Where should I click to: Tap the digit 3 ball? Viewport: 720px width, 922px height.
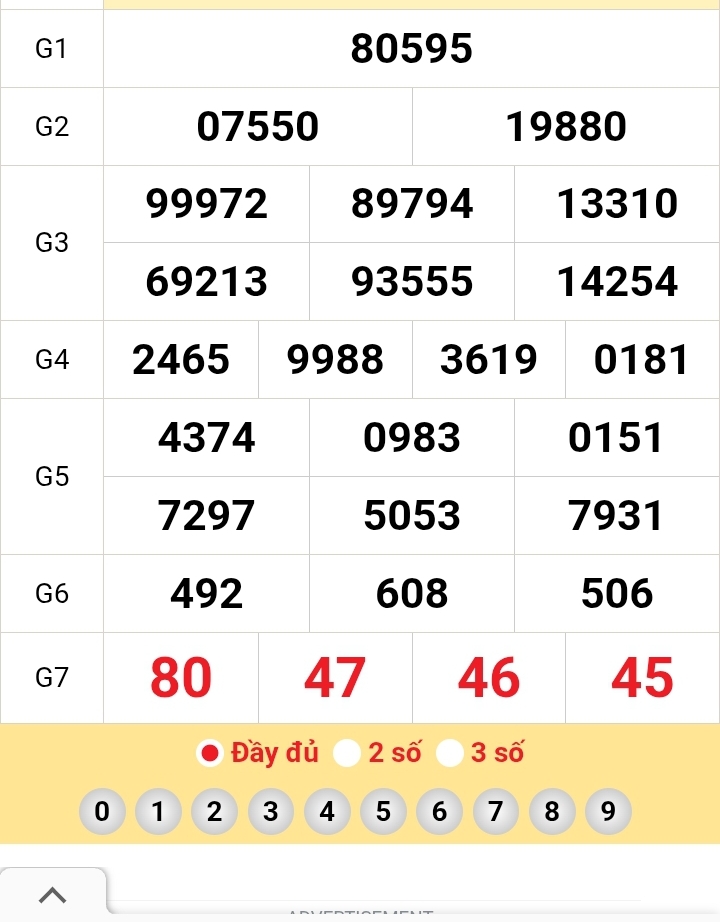tap(270, 812)
